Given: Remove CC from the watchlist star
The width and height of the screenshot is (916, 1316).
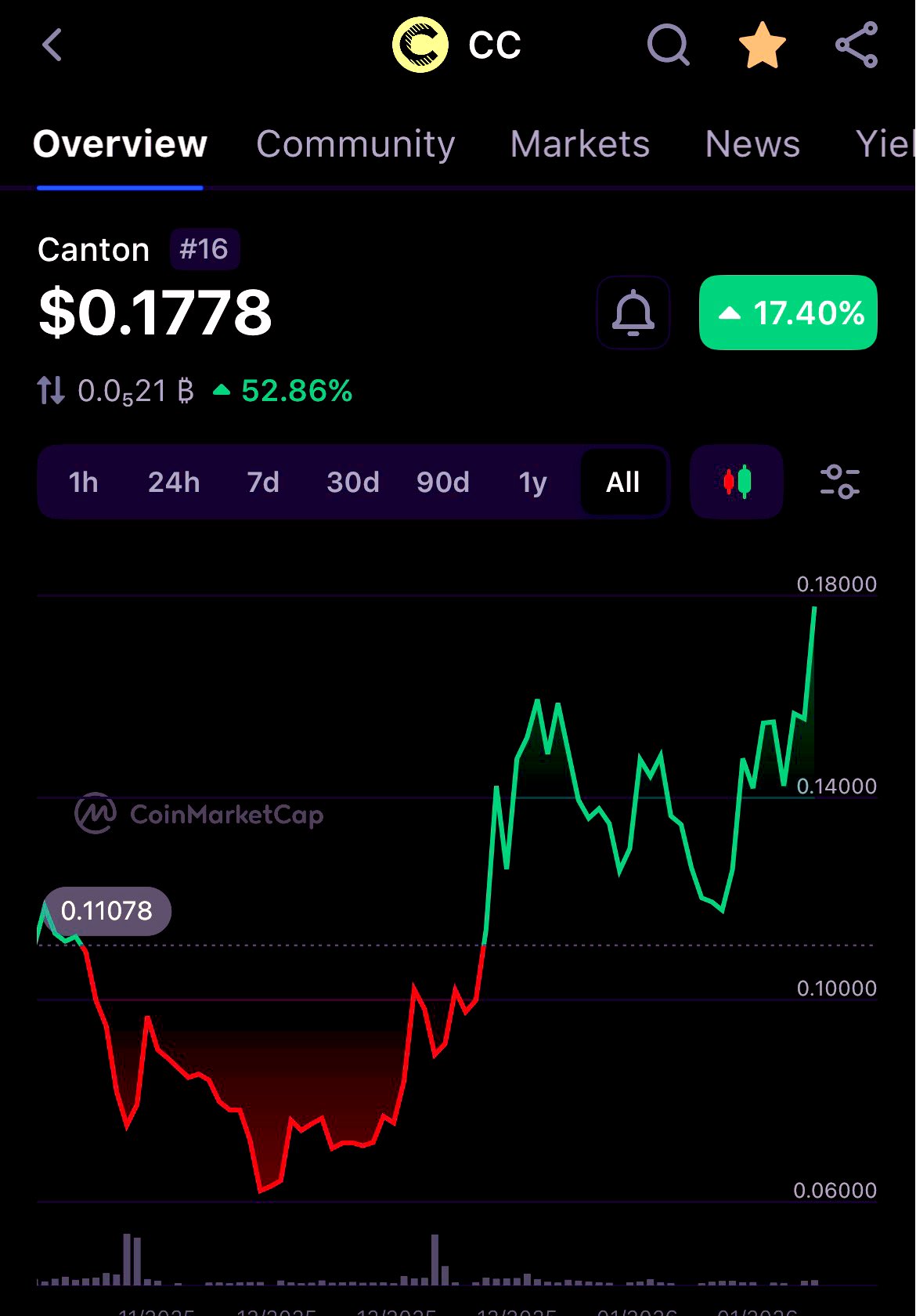Looking at the screenshot, I should pos(762,45).
